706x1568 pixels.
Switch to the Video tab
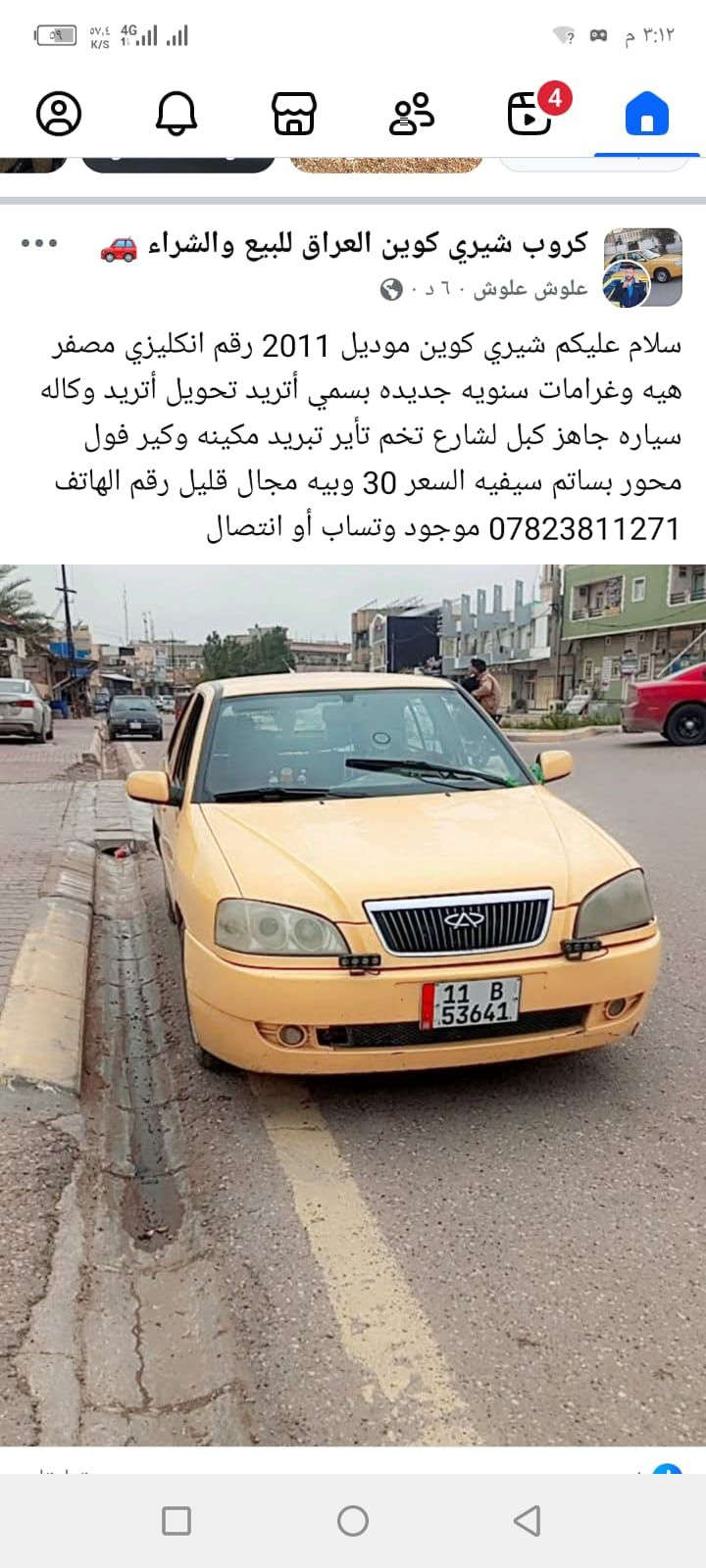click(530, 114)
